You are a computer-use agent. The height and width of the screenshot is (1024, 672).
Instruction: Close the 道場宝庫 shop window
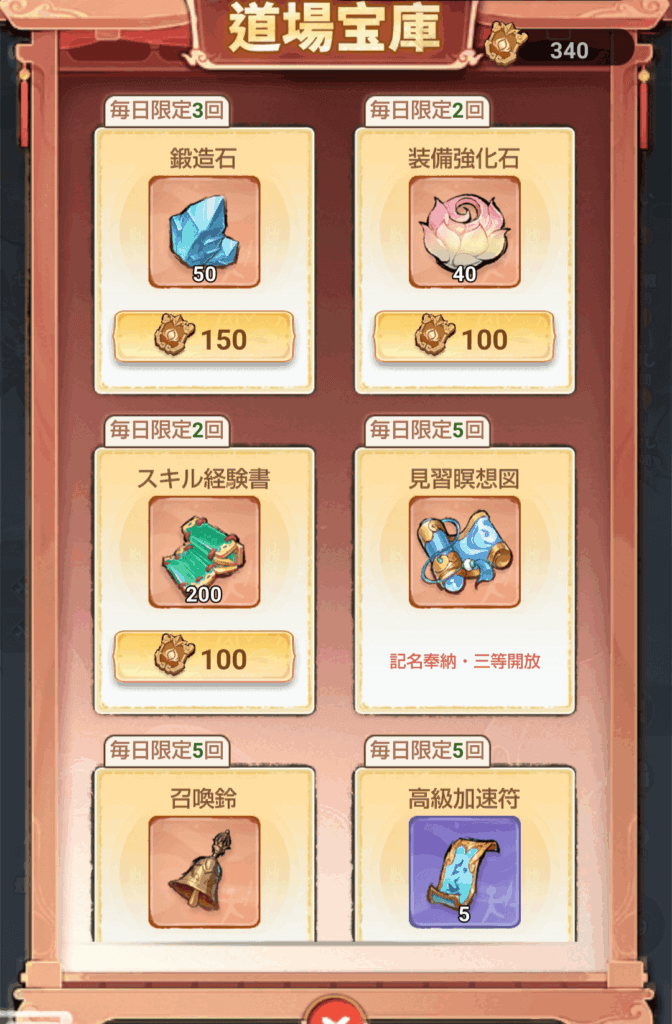click(x=336, y=1012)
